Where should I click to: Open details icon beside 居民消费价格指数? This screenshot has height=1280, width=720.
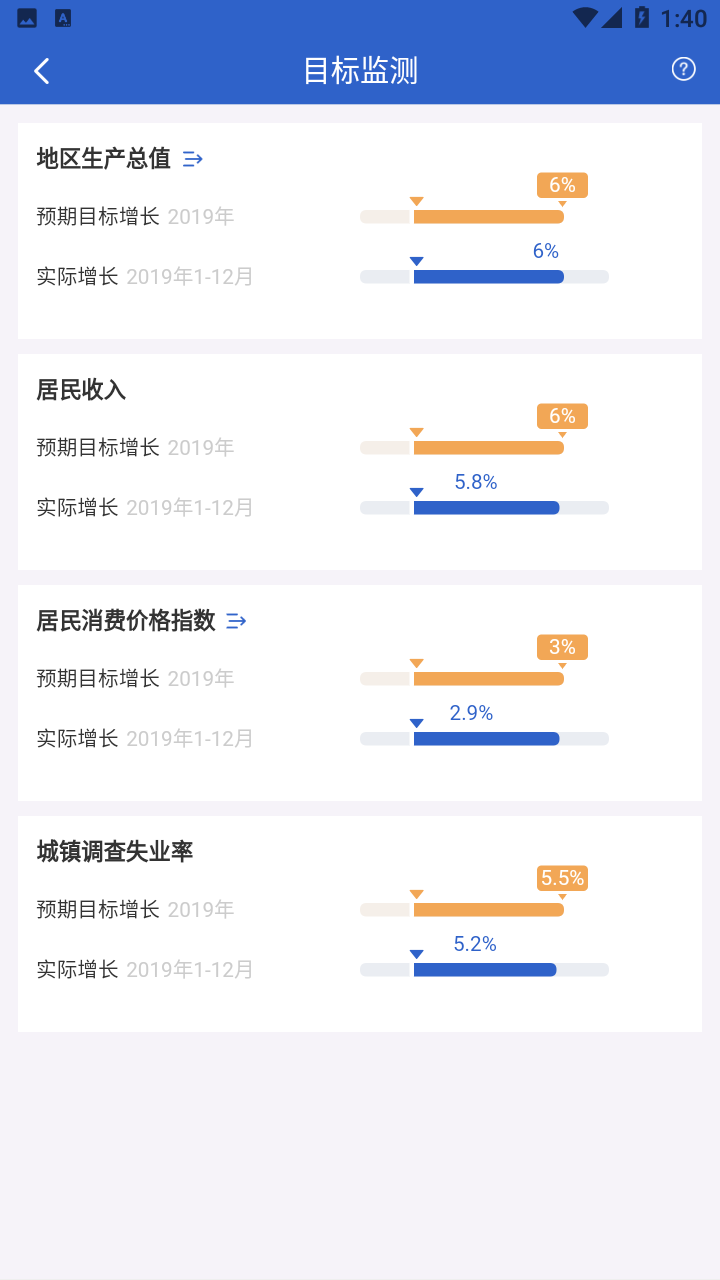pyautogui.click(x=236, y=620)
